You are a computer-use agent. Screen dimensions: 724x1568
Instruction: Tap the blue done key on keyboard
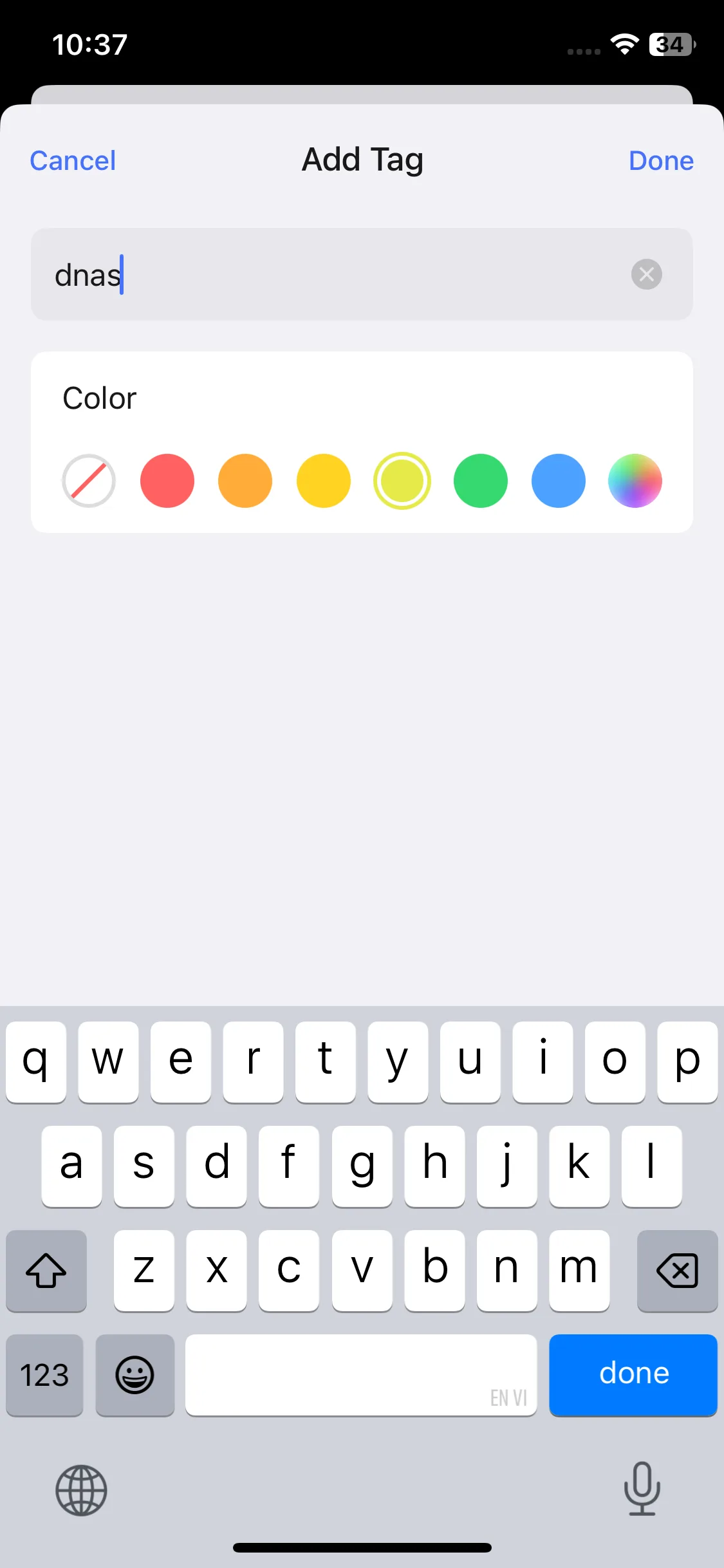(x=633, y=1374)
